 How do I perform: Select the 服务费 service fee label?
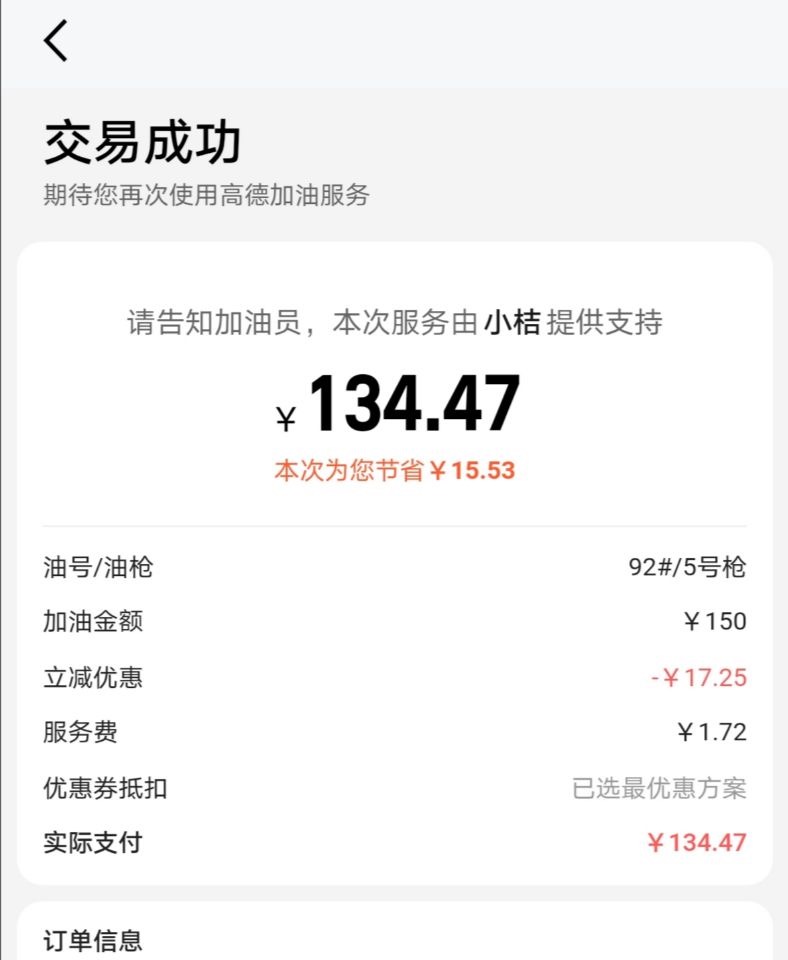pos(78,732)
